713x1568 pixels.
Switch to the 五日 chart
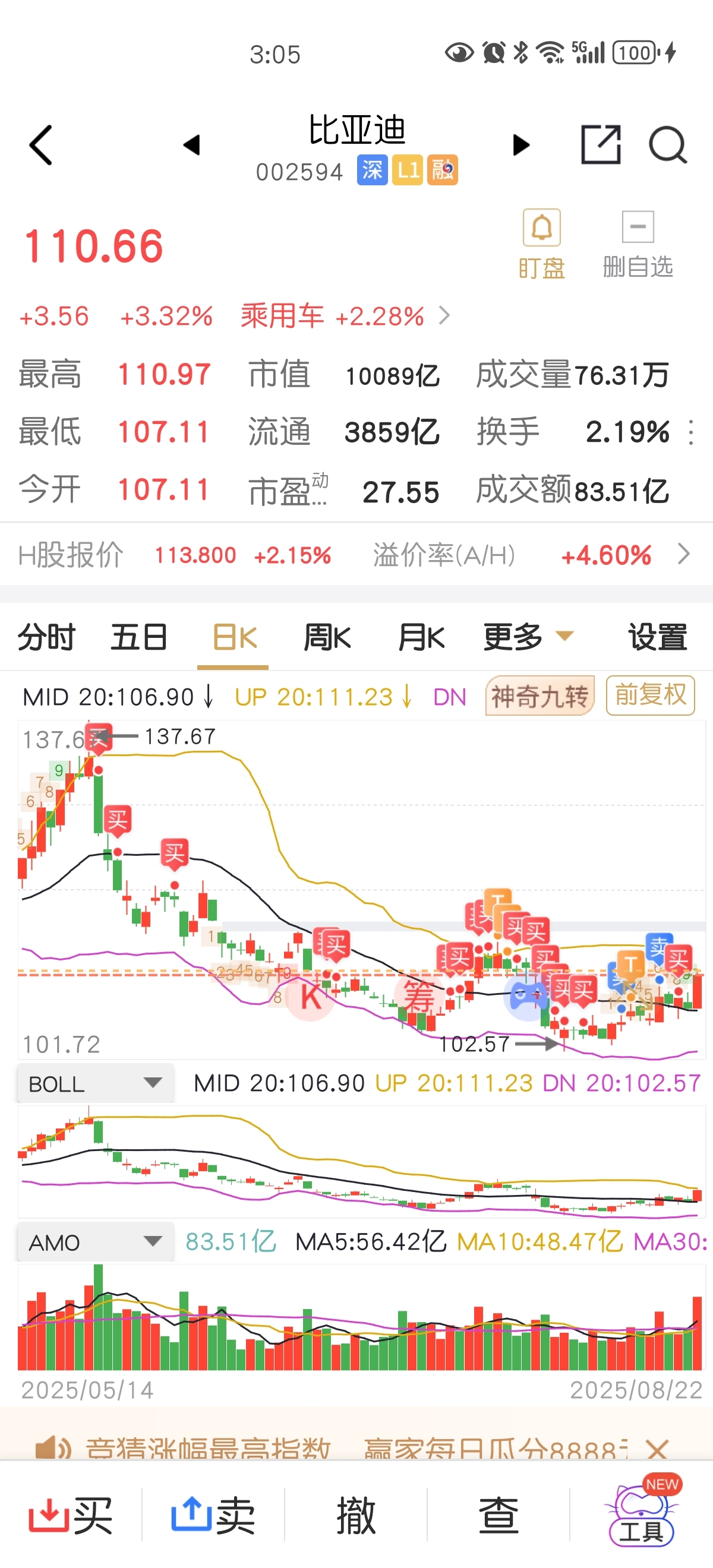[x=139, y=637]
